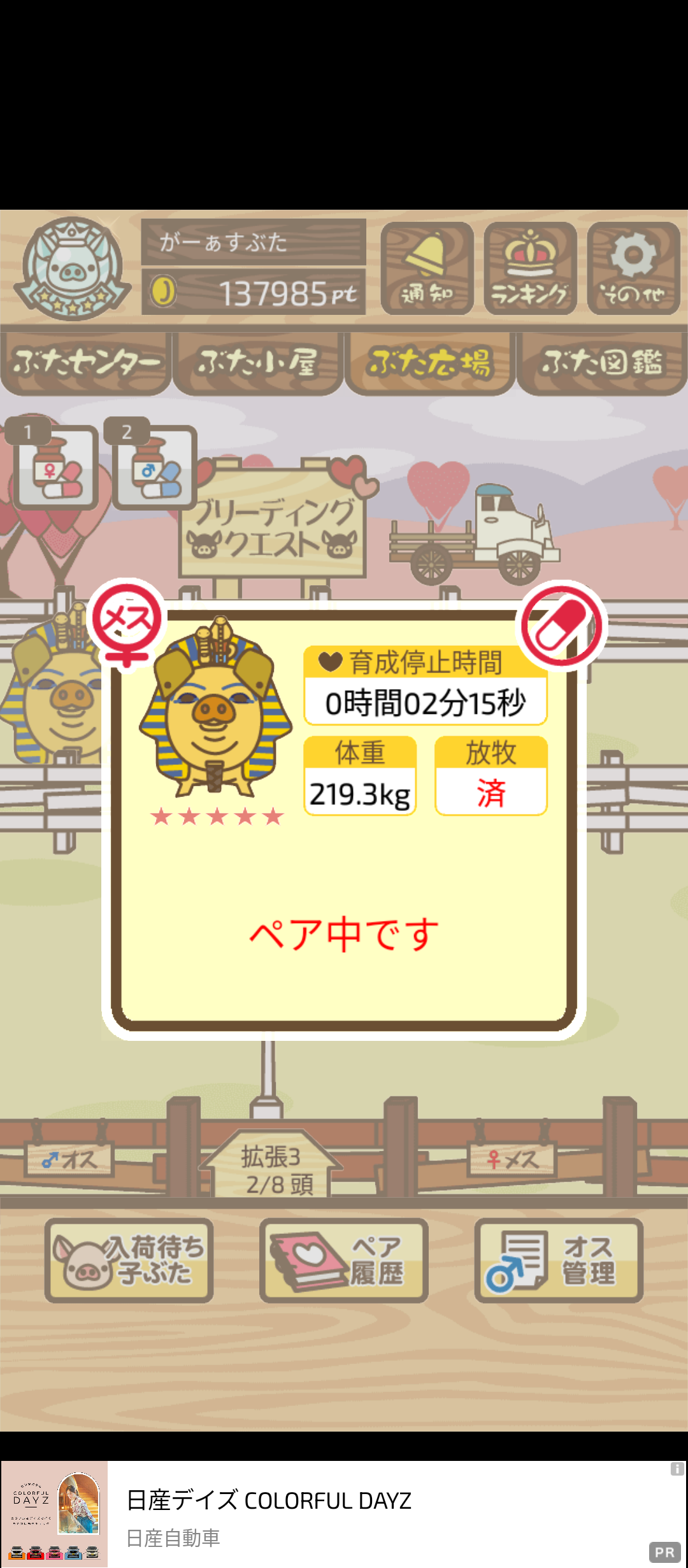
Task: Tap the 拡張3 expansion sign
Action: 272,1168
